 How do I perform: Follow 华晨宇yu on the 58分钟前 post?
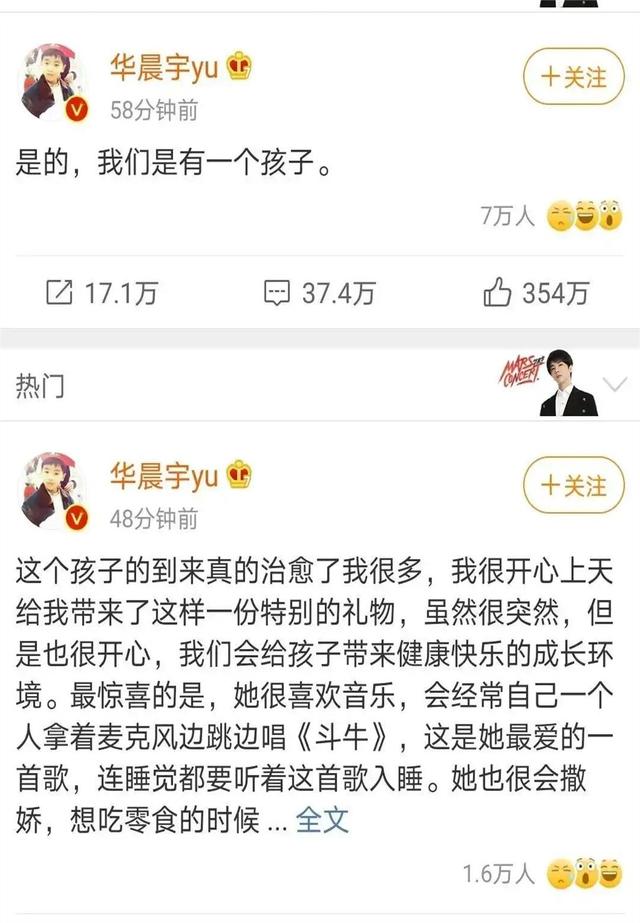(x=574, y=78)
